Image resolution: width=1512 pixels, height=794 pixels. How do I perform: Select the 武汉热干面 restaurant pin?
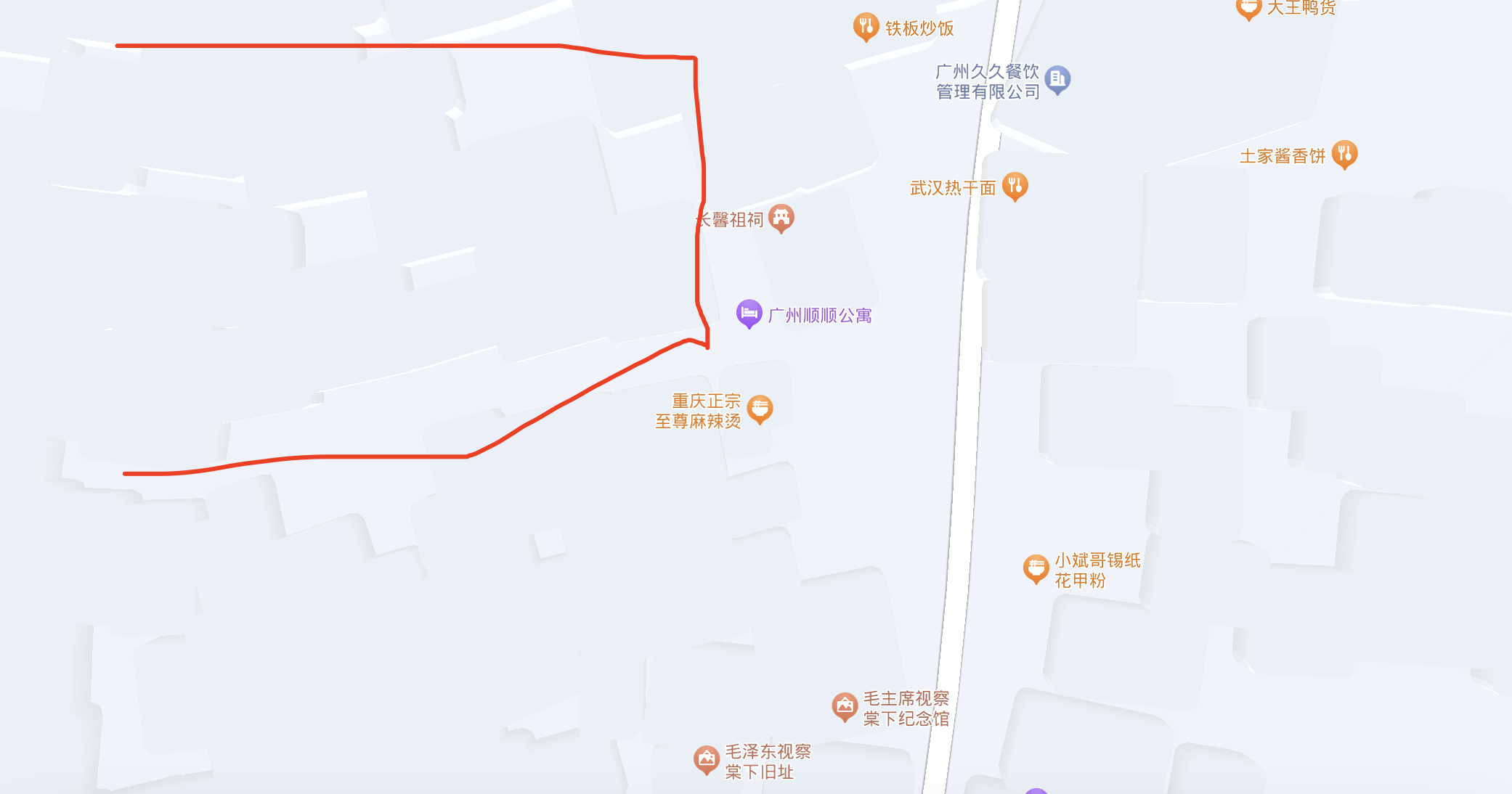(x=1015, y=185)
